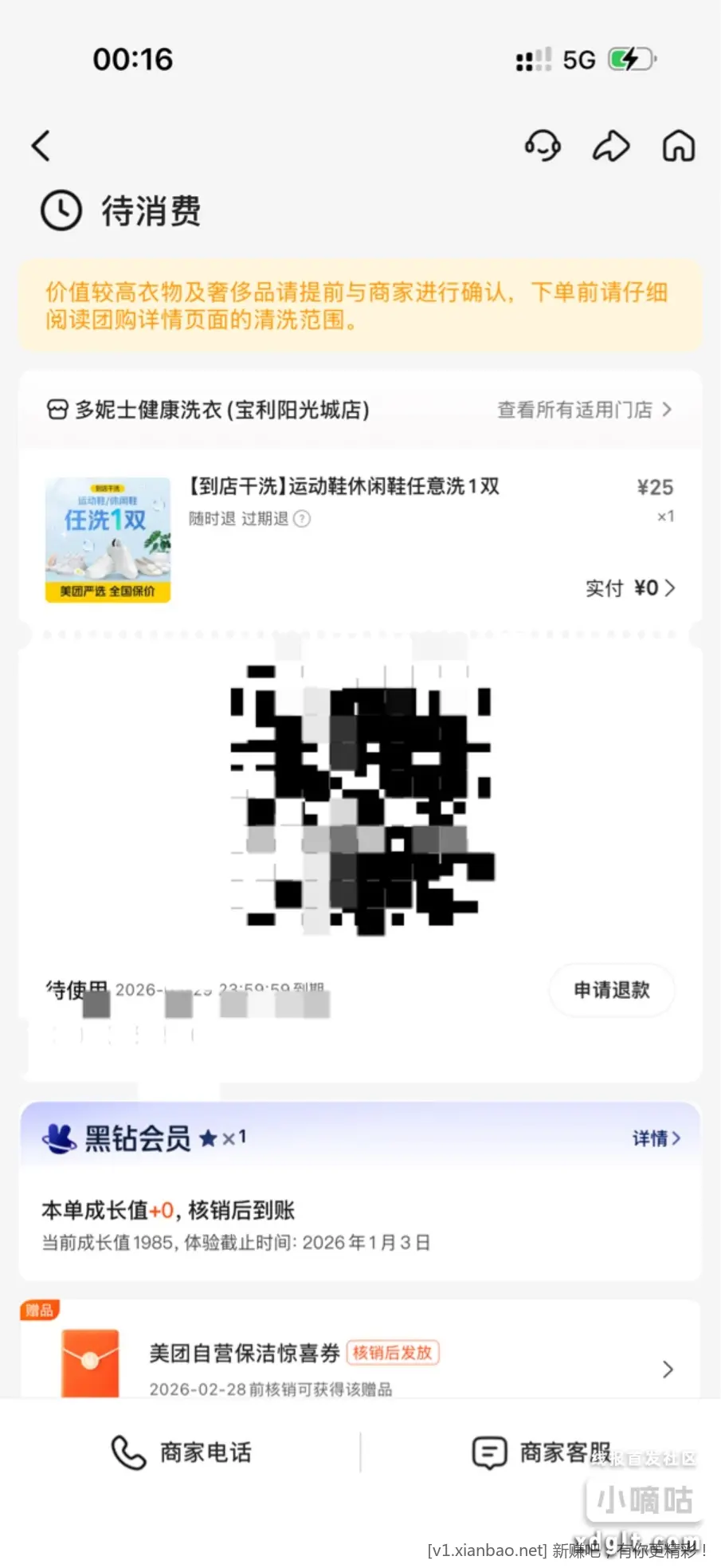Open the 黑钻会员 membership 详情

click(x=656, y=1138)
